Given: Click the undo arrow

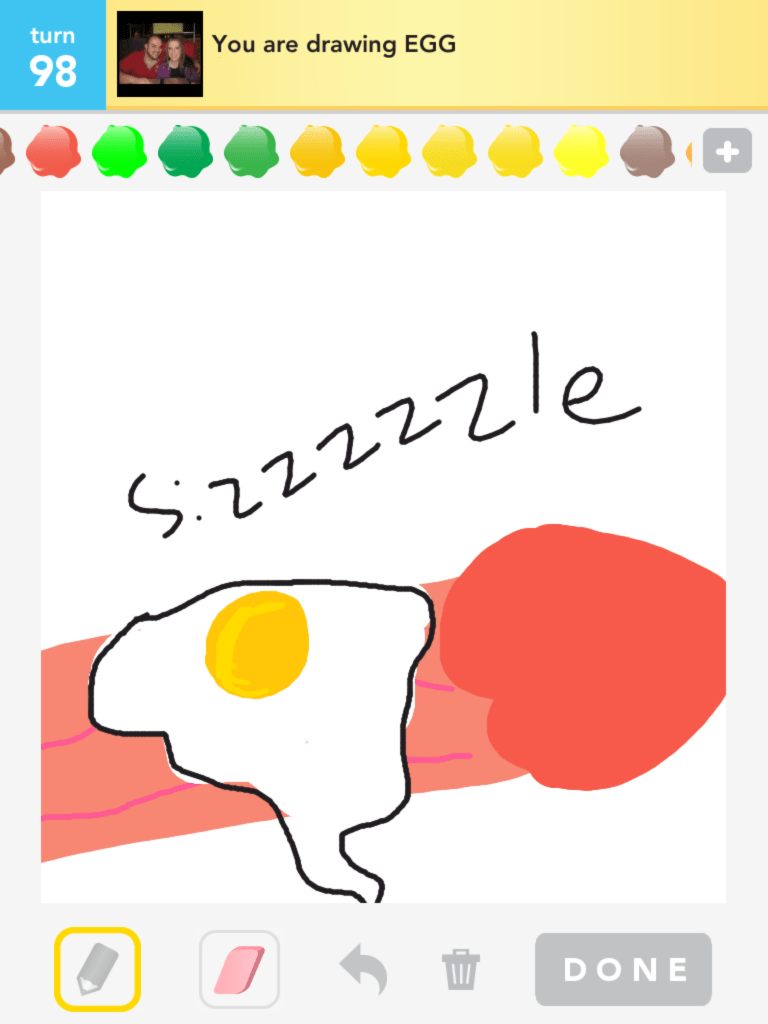Looking at the screenshot, I should tap(362, 967).
